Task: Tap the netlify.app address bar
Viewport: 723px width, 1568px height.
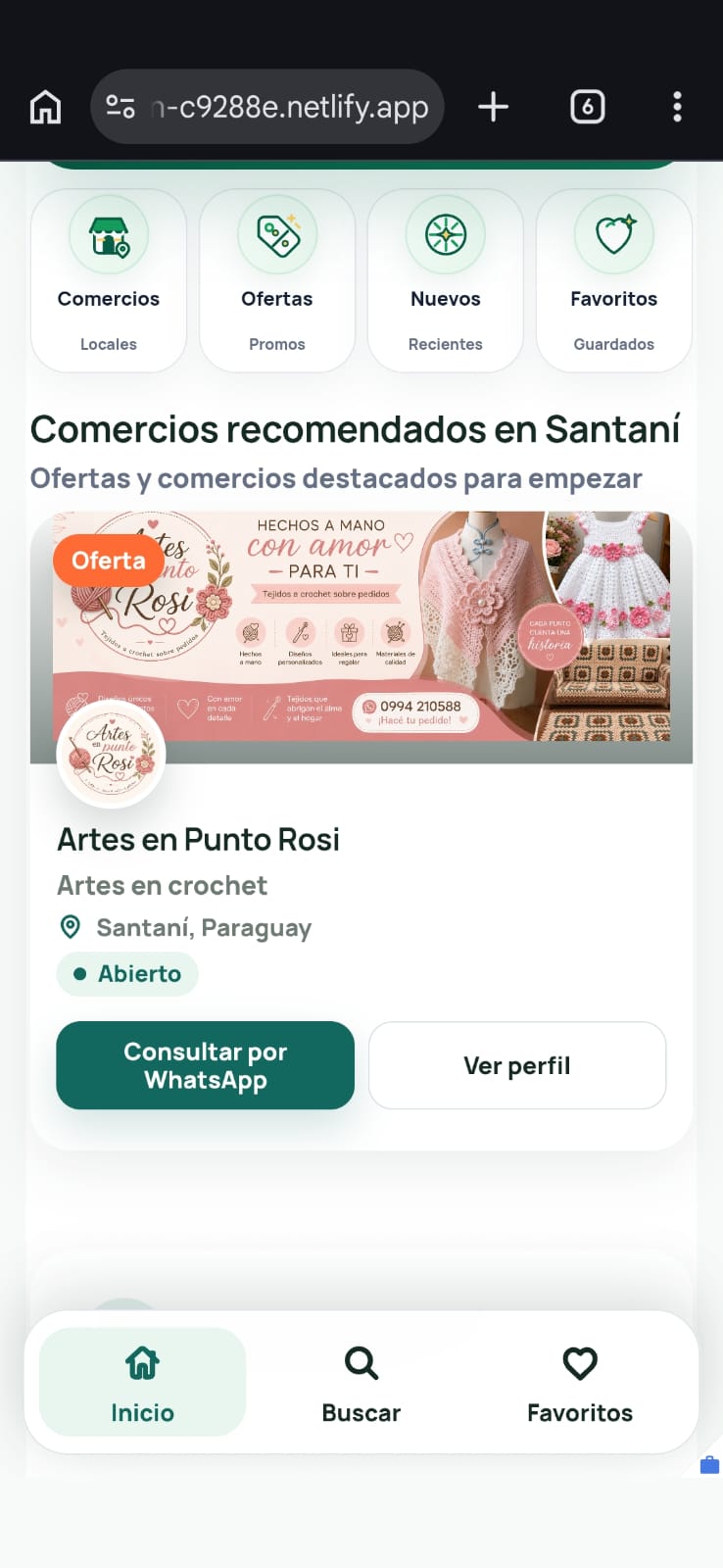Action: (x=267, y=106)
